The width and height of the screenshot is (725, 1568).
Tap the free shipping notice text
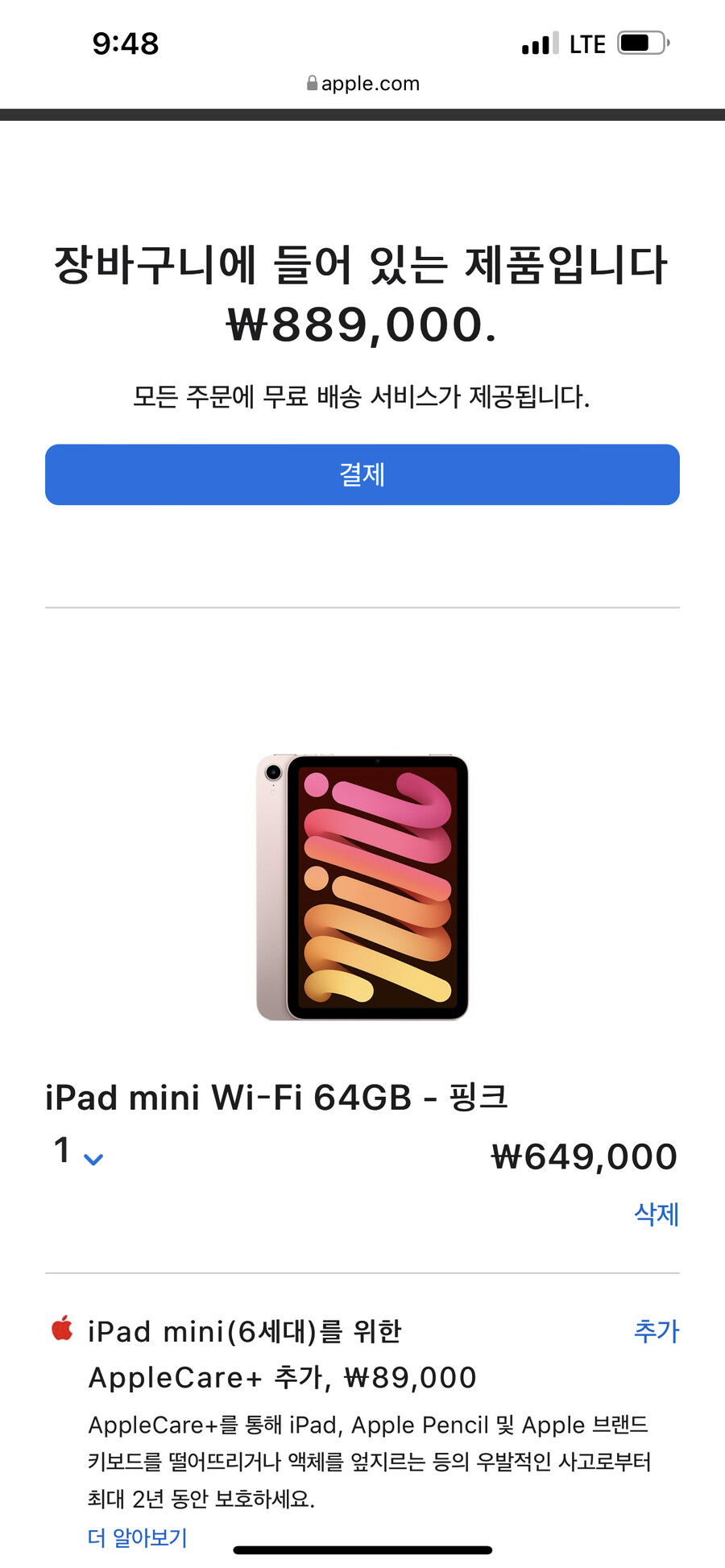[x=362, y=394]
